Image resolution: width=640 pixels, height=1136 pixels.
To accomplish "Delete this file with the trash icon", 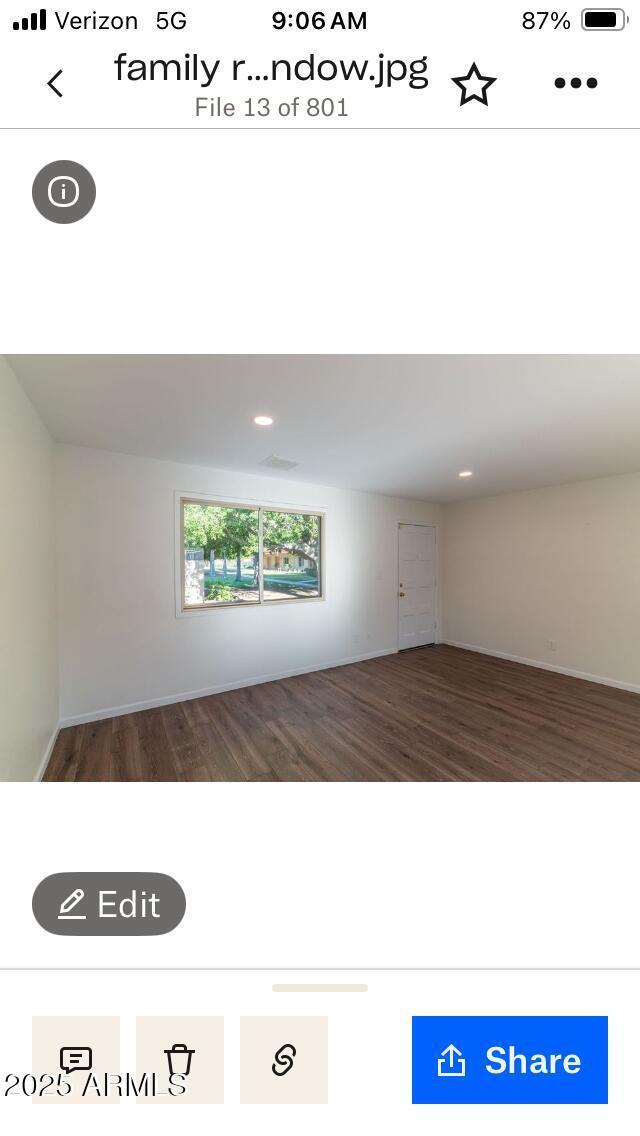I will [x=180, y=1060].
